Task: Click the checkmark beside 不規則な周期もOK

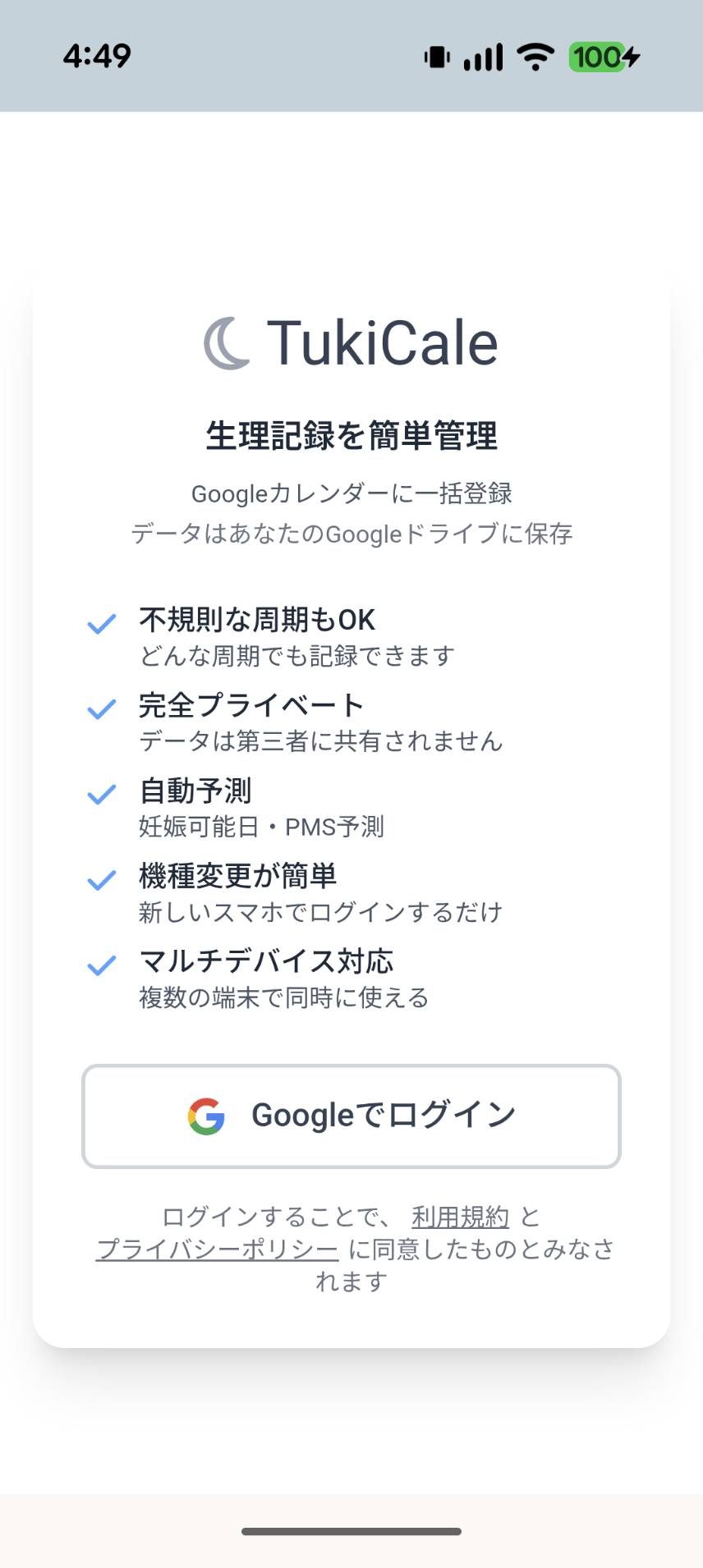Action: point(101,624)
